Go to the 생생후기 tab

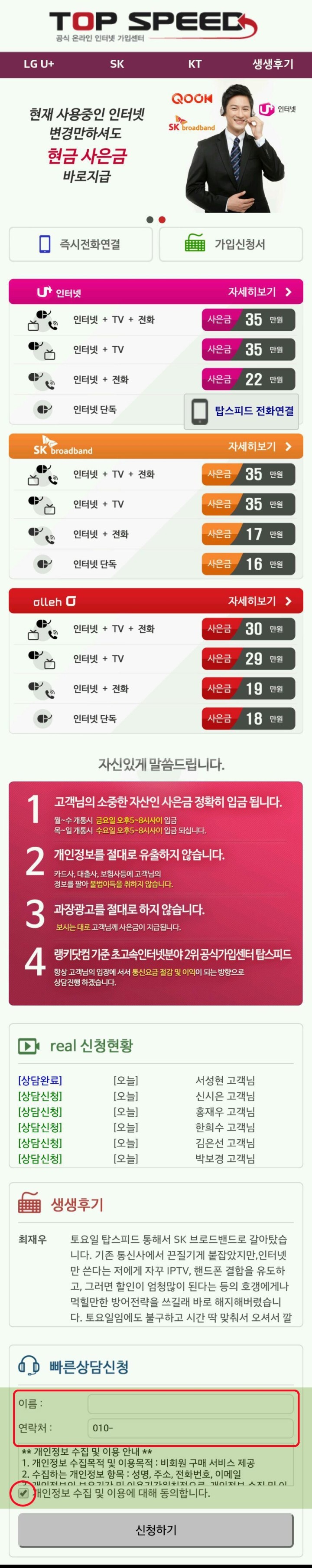pyautogui.click(x=273, y=64)
